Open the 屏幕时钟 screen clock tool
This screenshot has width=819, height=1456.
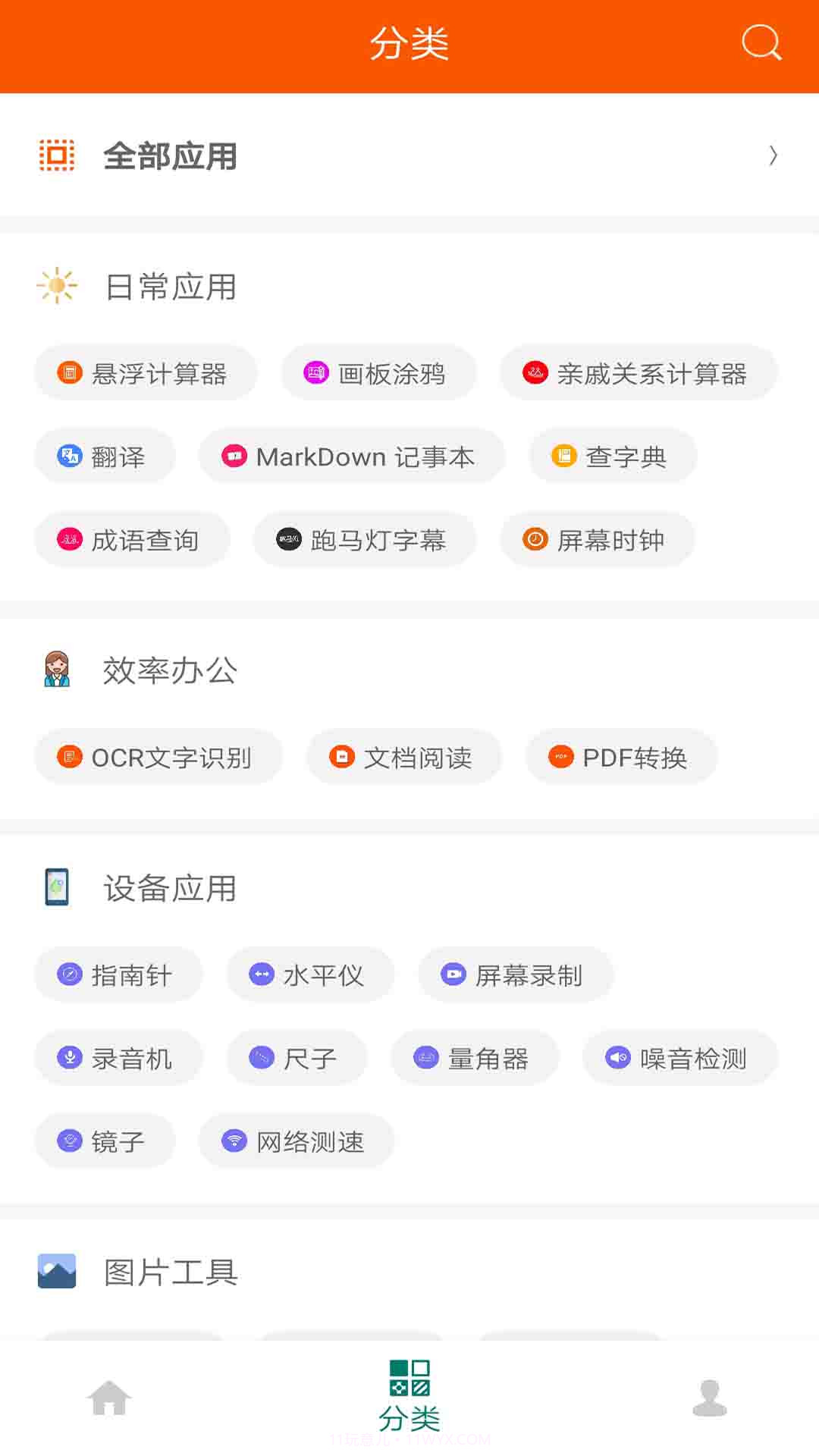pyautogui.click(x=597, y=539)
